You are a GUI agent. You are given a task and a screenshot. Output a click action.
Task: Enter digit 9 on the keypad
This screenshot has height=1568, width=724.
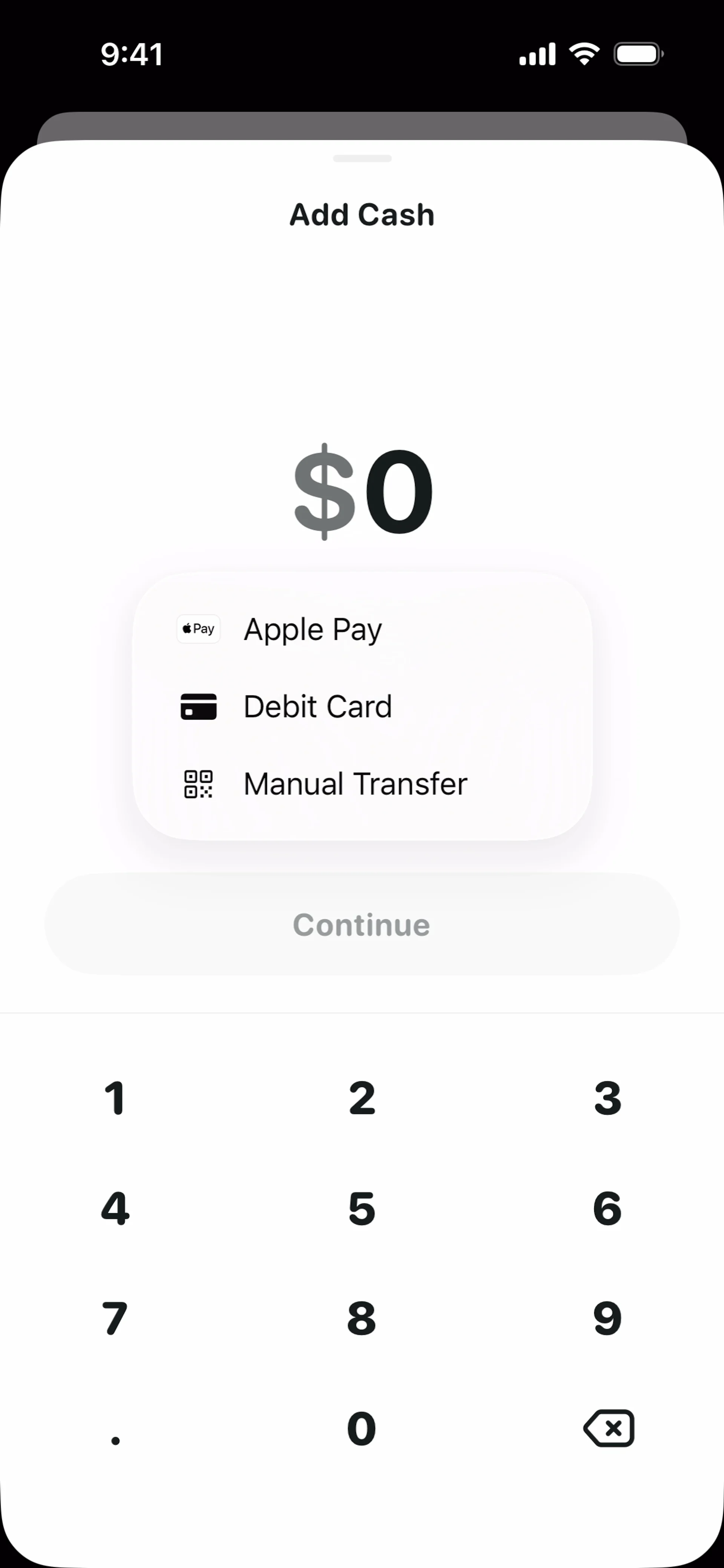tap(608, 1318)
